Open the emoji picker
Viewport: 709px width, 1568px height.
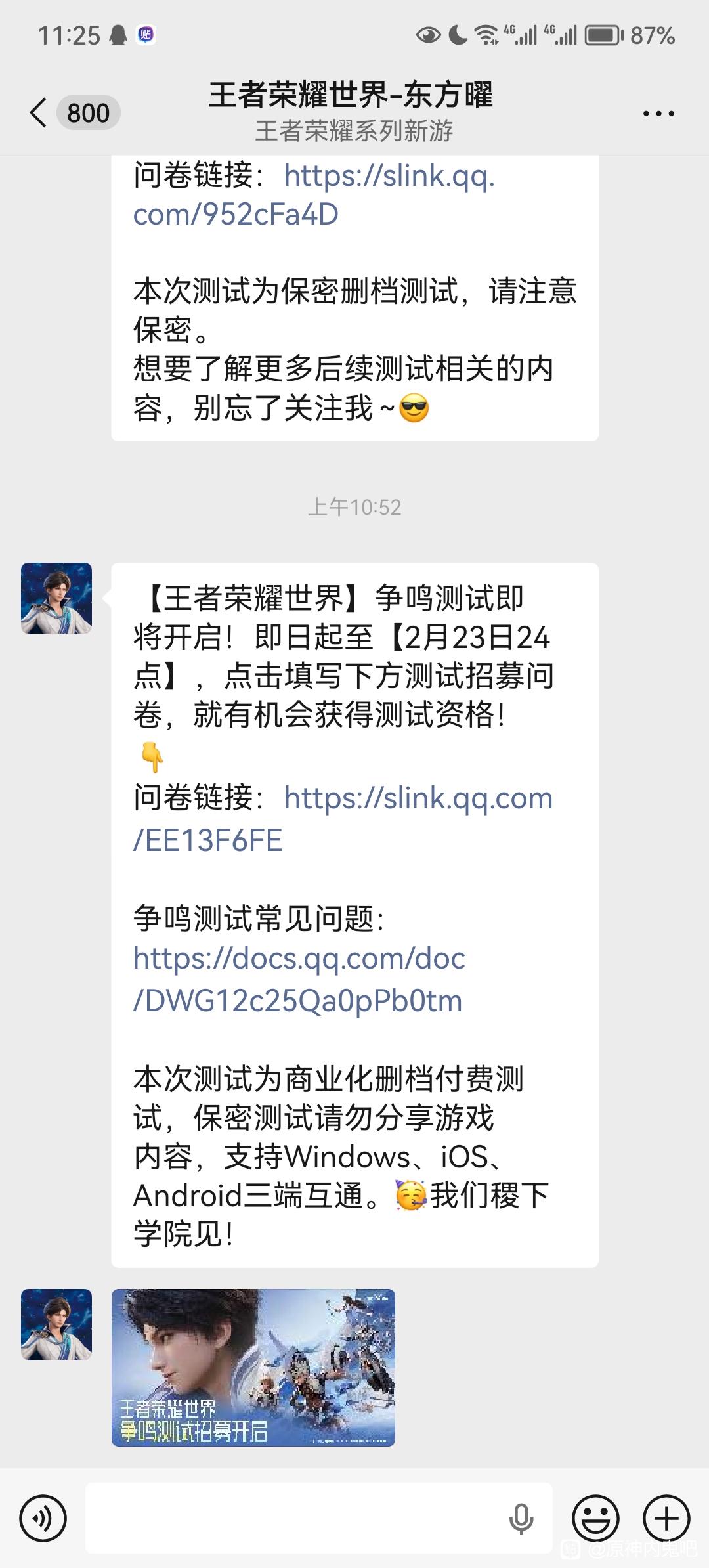(x=595, y=1517)
